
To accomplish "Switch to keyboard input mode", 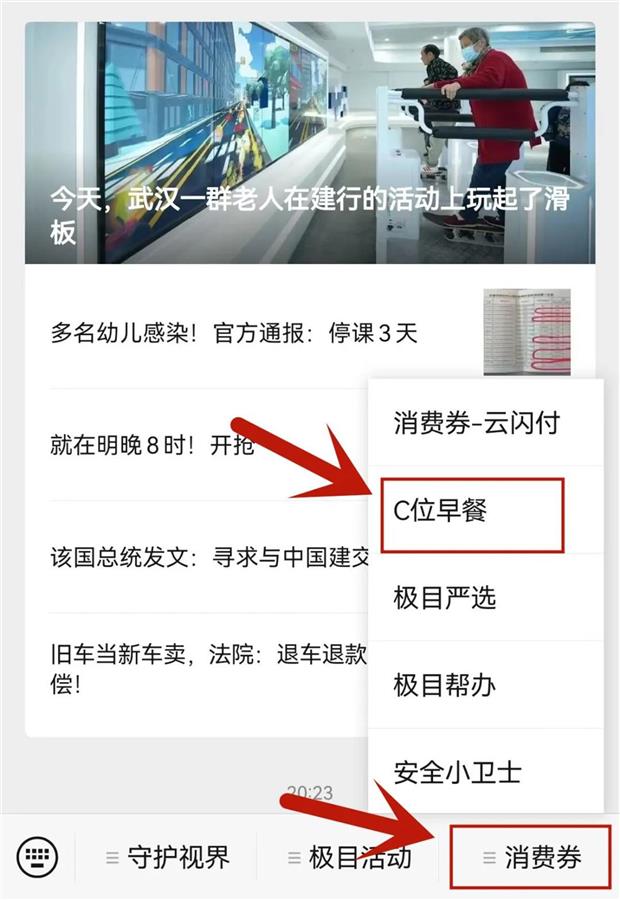I will point(38,857).
